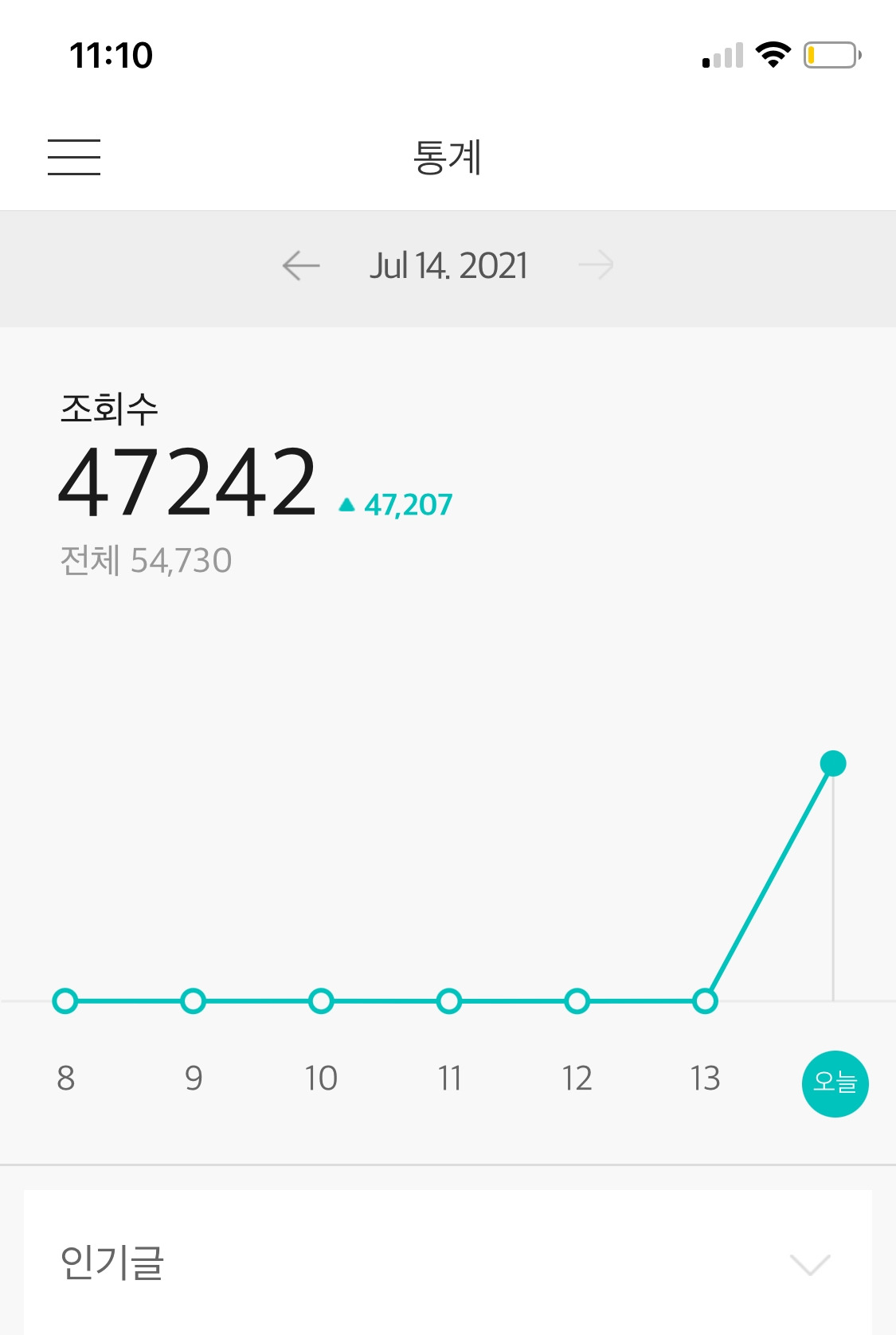Select the chart point for day 8
The height and width of the screenshot is (1335, 896).
pyautogui.click(x=65, y=1000)
